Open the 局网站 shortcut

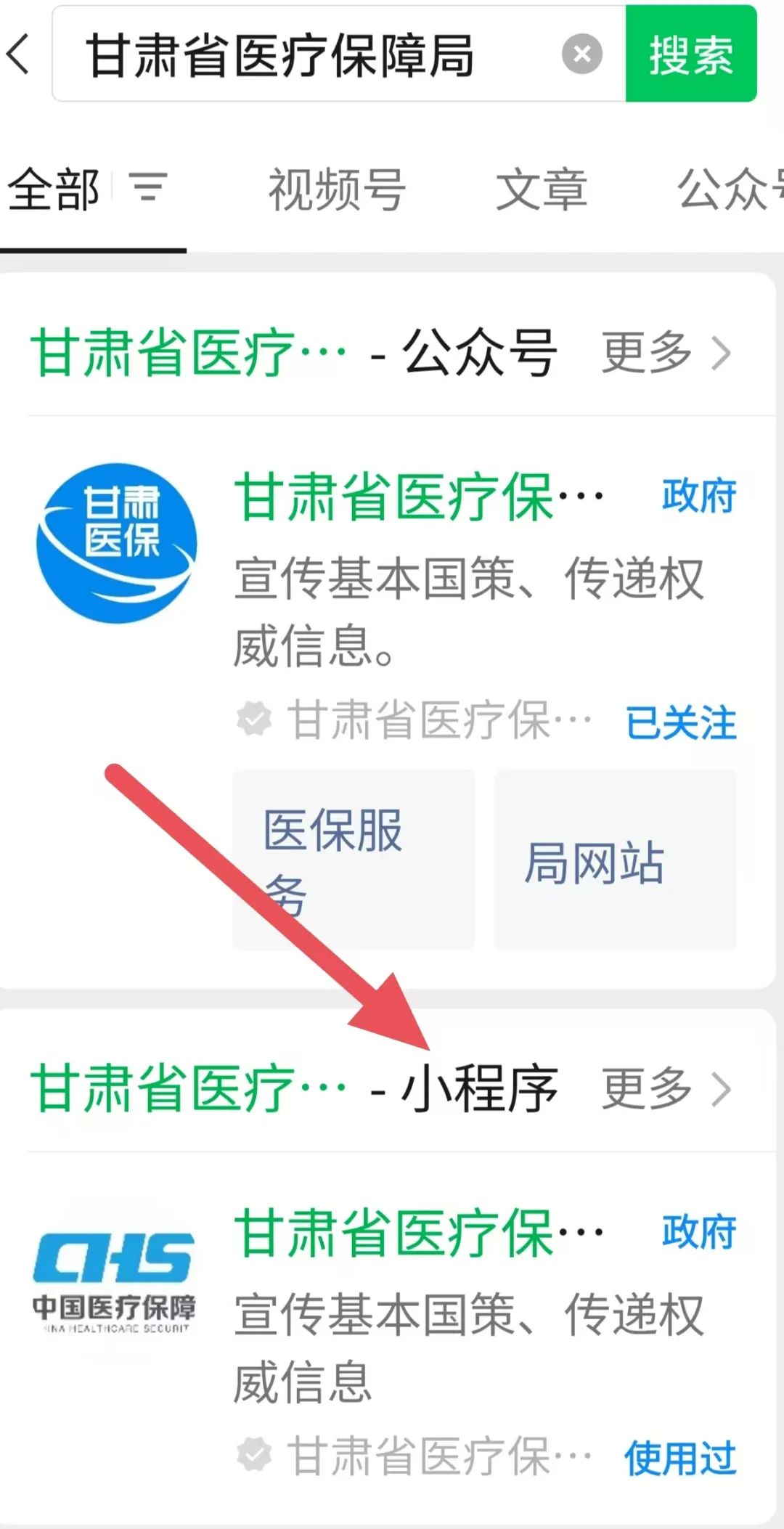616,860
